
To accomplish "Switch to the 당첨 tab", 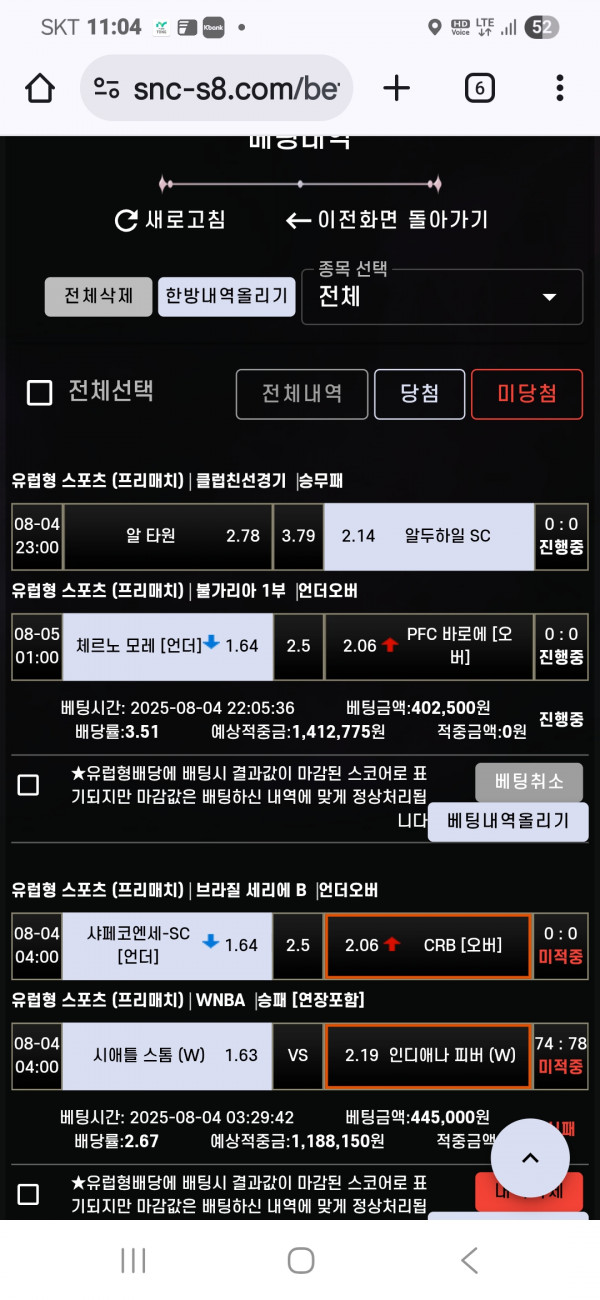I will [x=420, y=394].
